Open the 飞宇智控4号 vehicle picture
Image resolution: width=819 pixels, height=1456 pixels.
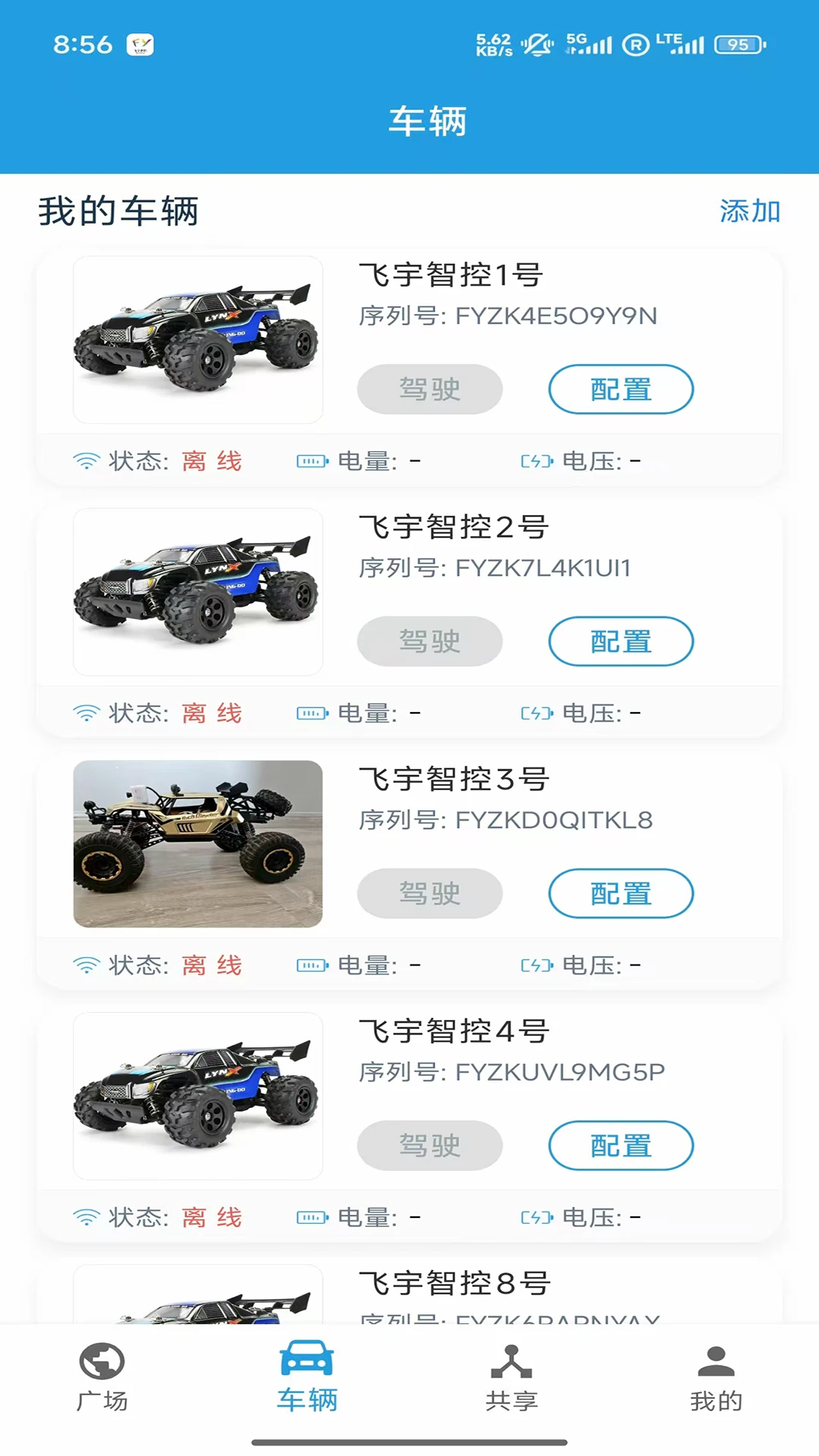(x=198, y=1096)
